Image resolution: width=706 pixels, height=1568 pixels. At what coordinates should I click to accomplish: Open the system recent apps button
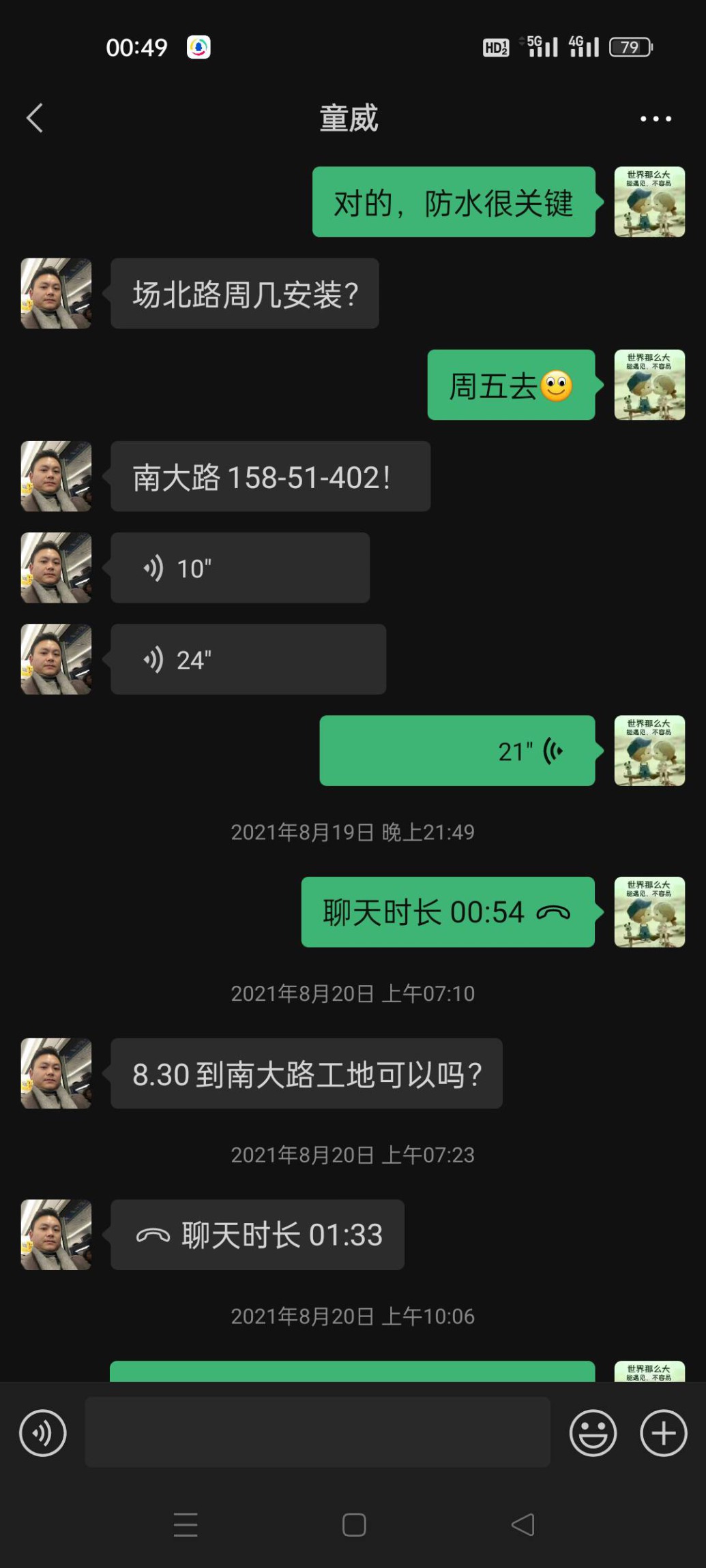point(186,1524)
